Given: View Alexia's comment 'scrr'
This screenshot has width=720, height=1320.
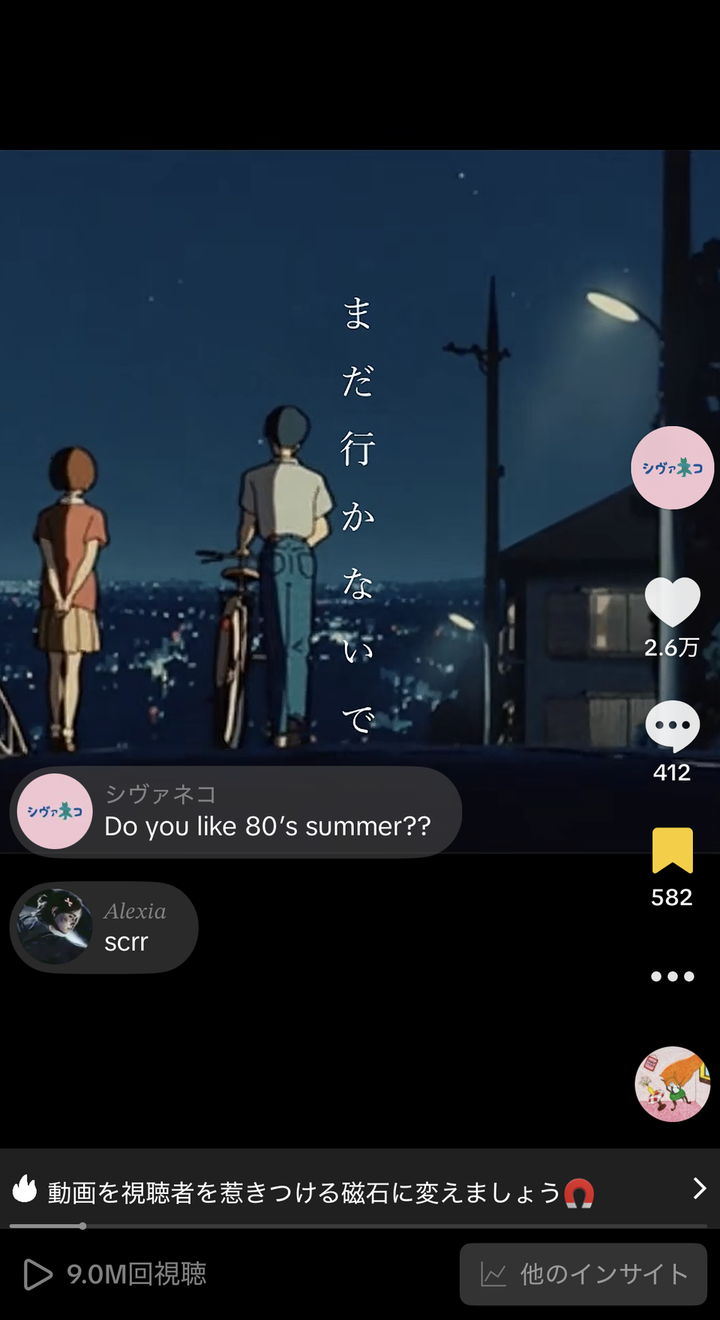Looking at the screenshot, I should (x=104, y=927).
